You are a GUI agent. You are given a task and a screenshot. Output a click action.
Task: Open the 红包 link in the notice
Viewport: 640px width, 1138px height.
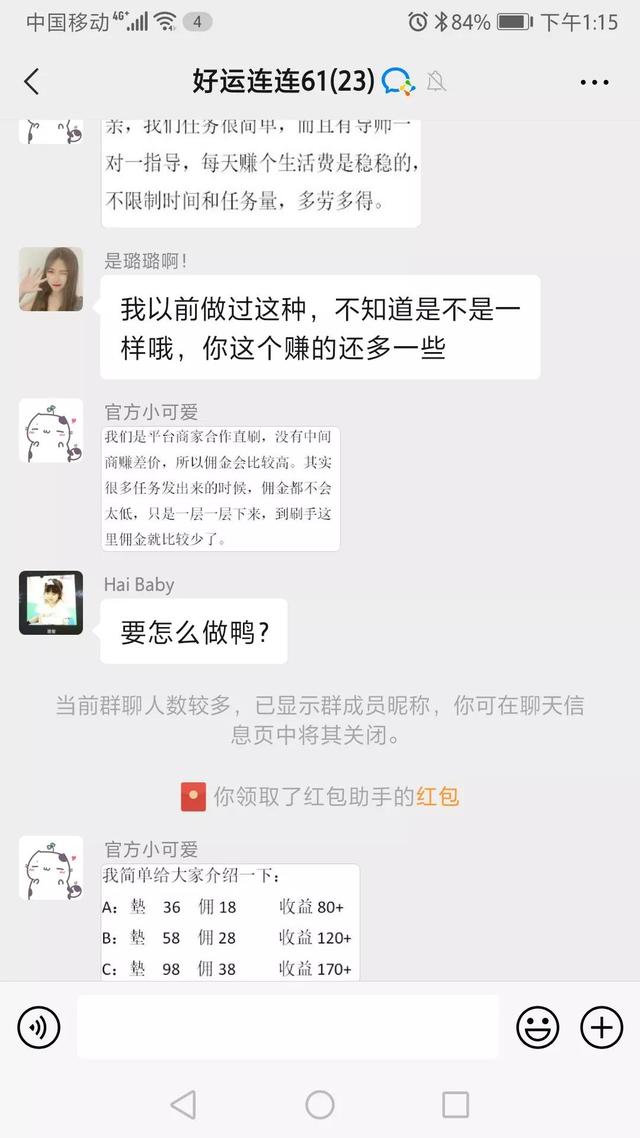coord(438,797)
